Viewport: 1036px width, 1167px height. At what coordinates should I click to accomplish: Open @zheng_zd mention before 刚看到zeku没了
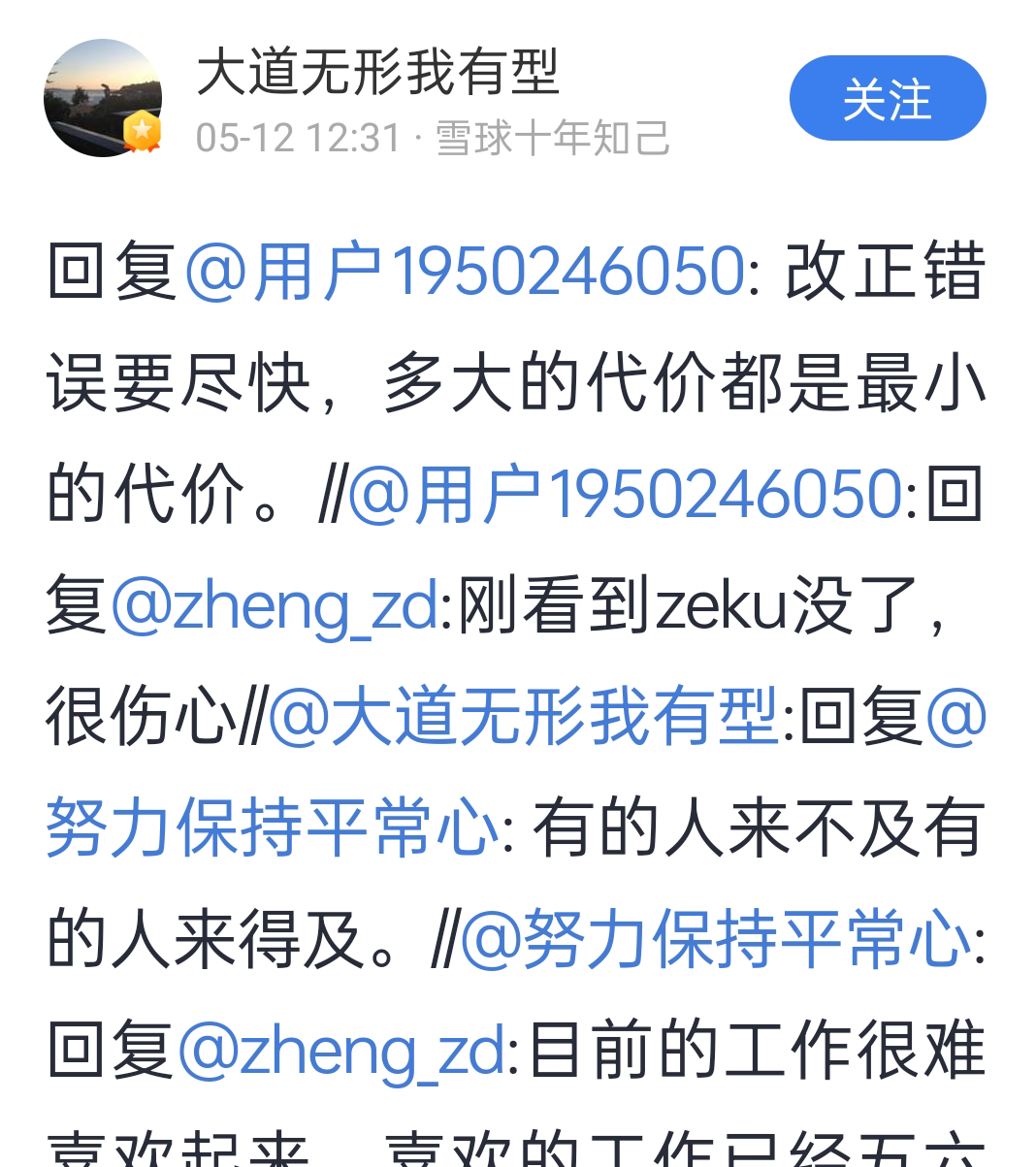[275, 605]
